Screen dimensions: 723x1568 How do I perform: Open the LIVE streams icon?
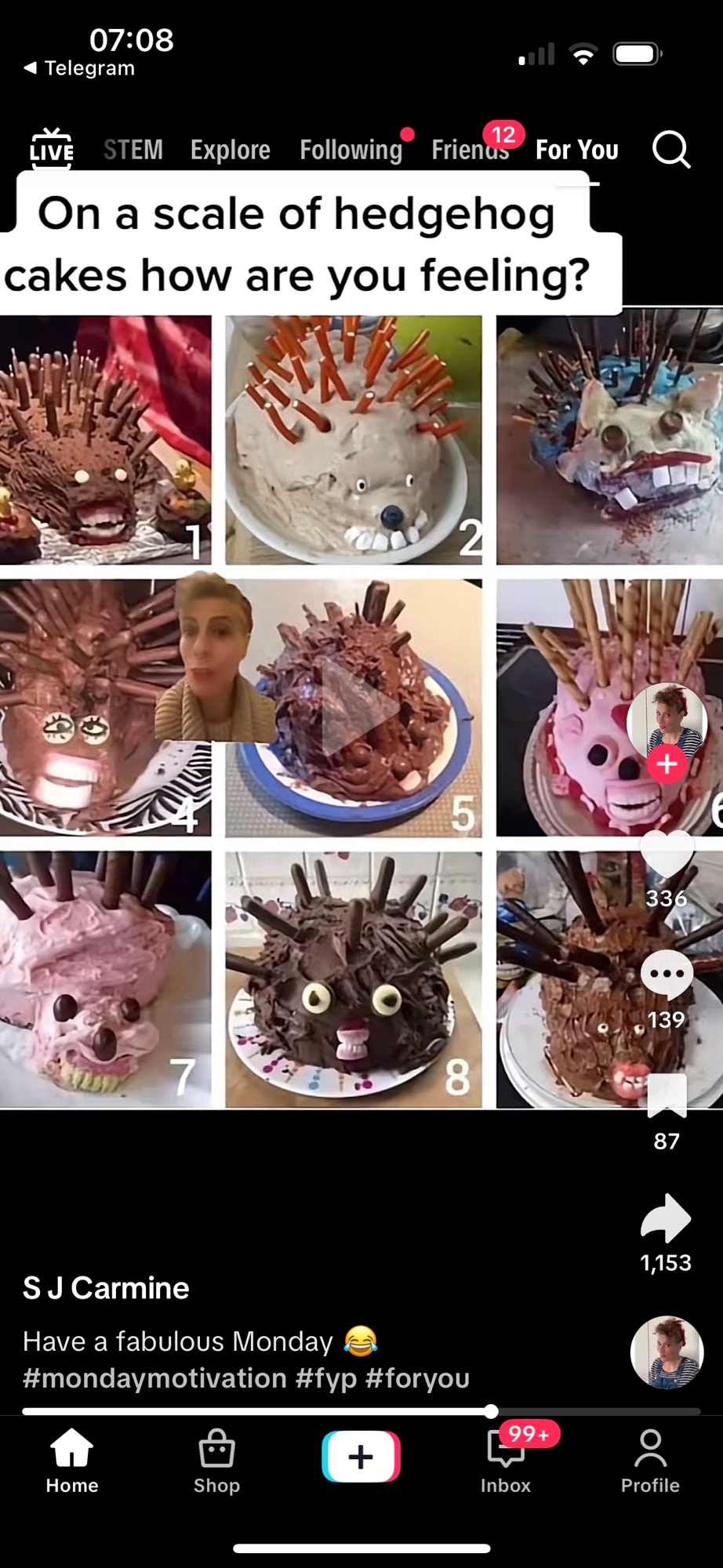point(52,149)
